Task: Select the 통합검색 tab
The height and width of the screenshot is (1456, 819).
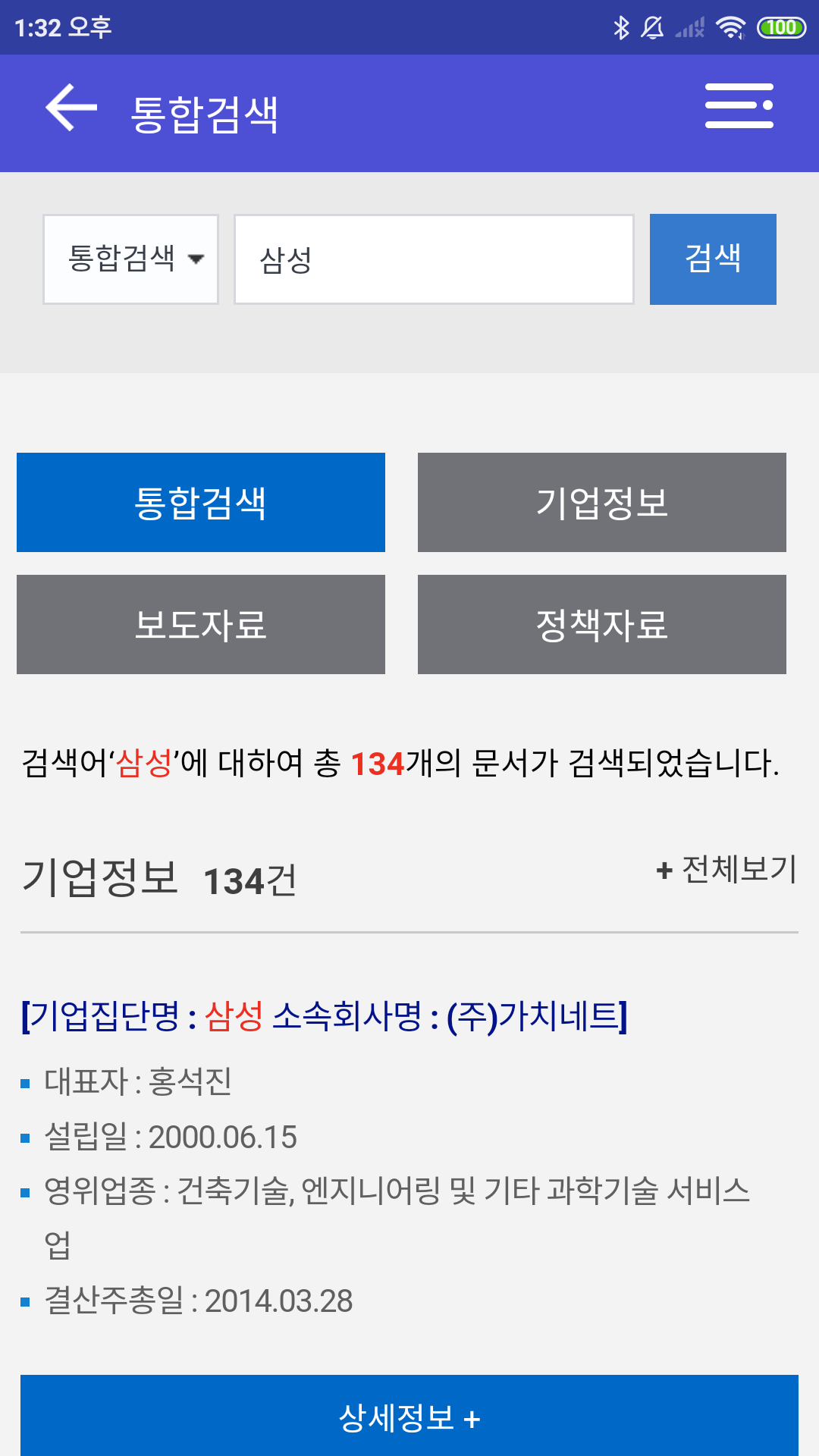Action: tap(201, 502)
